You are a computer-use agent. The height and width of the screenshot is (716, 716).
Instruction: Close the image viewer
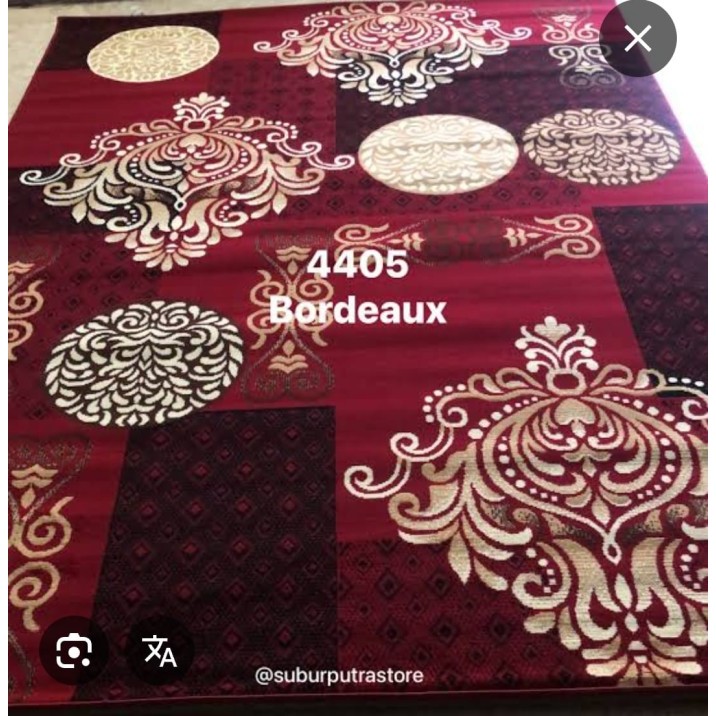638,39
